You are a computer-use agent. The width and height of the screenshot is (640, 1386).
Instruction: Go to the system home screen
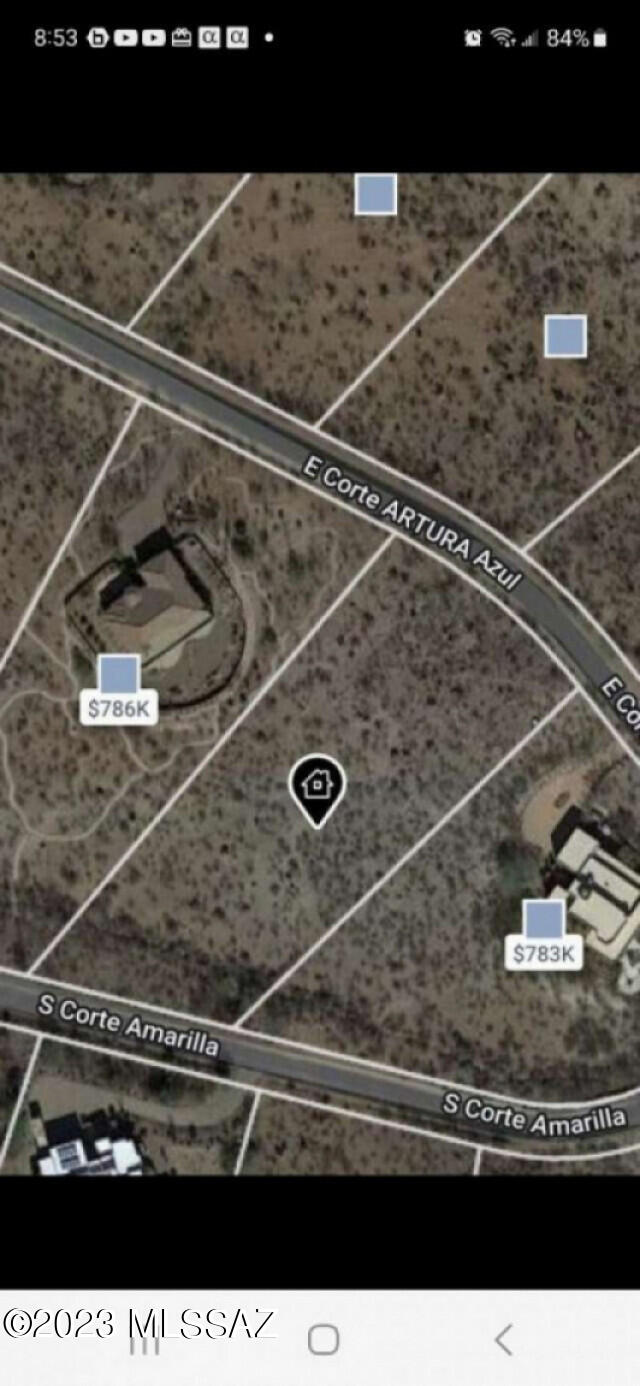tap(323, 1339)
